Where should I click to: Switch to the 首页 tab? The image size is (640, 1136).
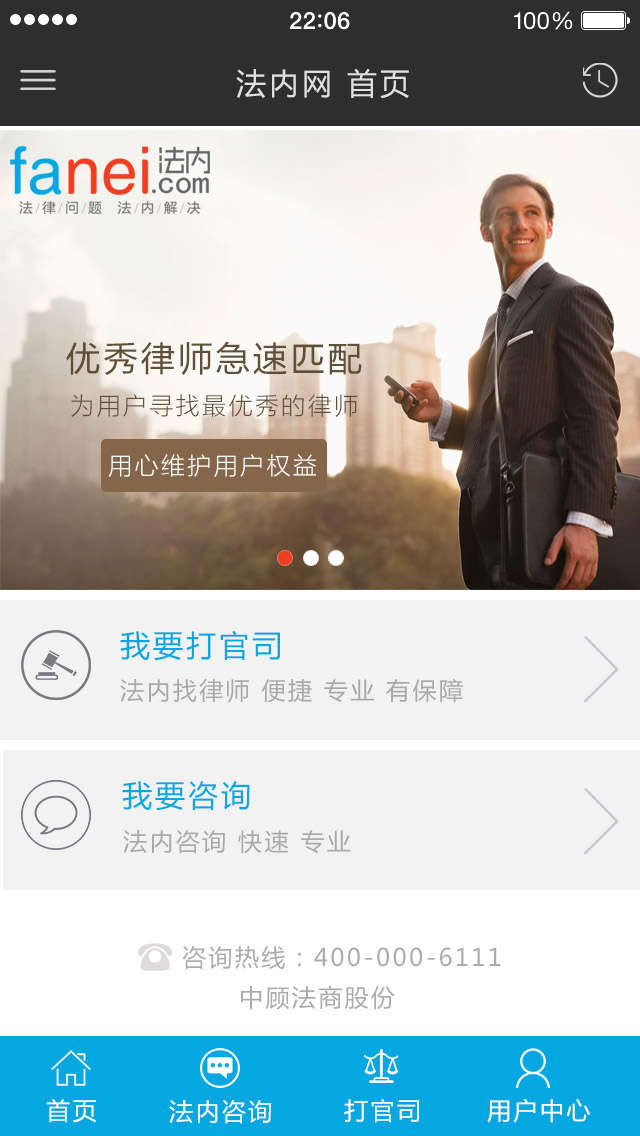click(x=72, y=1086)
